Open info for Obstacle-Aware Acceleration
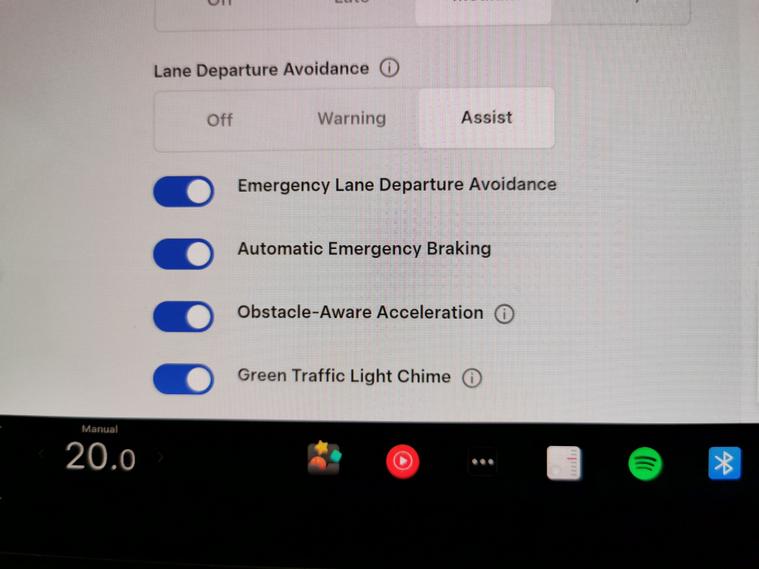 tap(505, 314)
